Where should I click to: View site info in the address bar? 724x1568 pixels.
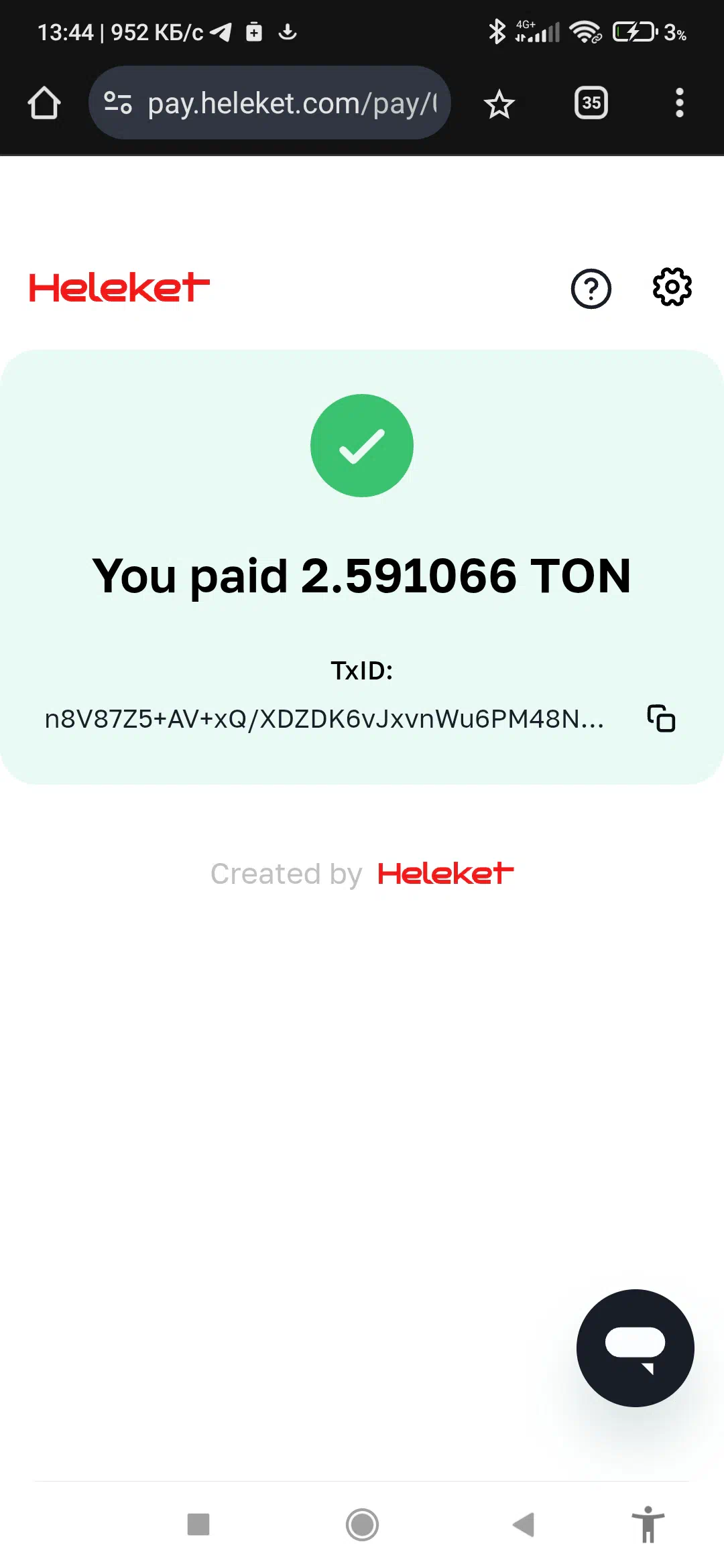tap(118, 103)
